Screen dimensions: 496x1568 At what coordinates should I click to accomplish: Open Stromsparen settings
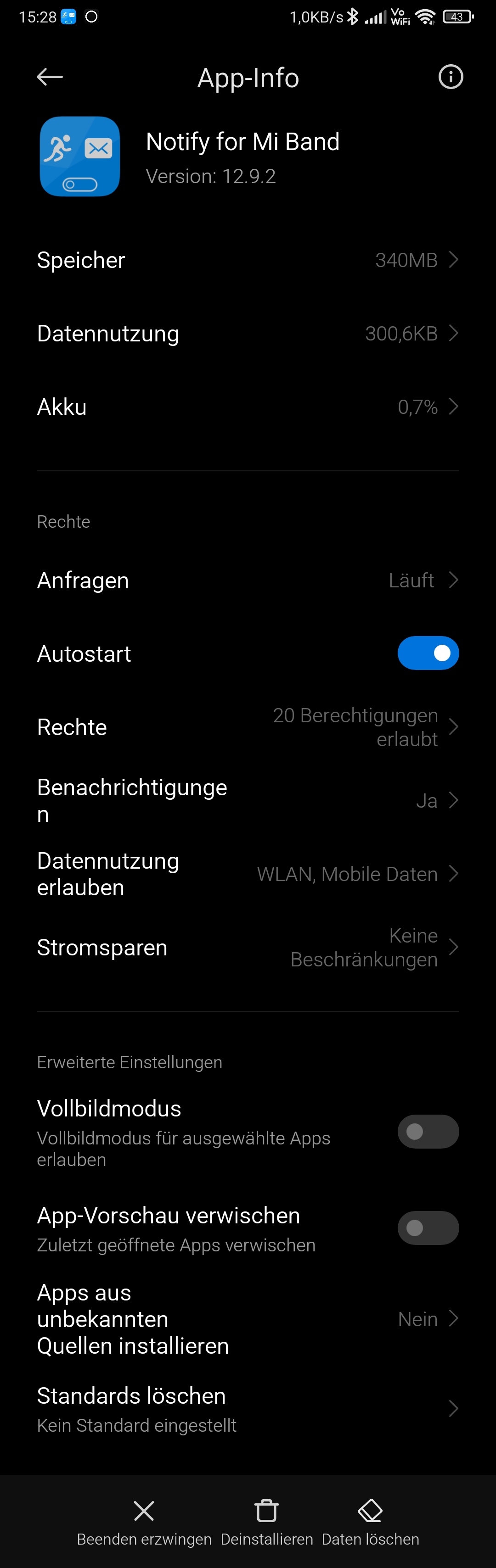point(248,947)
